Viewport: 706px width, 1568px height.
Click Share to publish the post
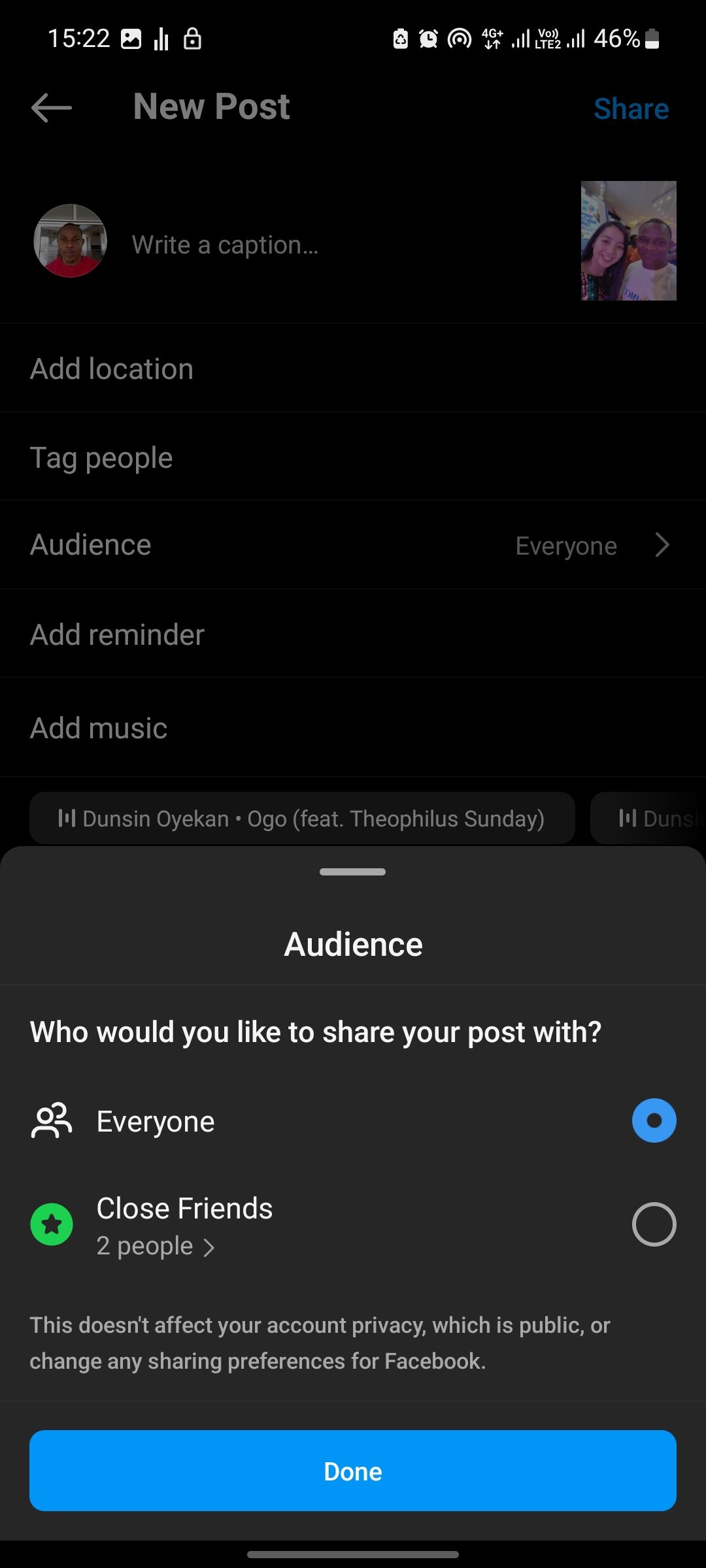click(631, 108)
